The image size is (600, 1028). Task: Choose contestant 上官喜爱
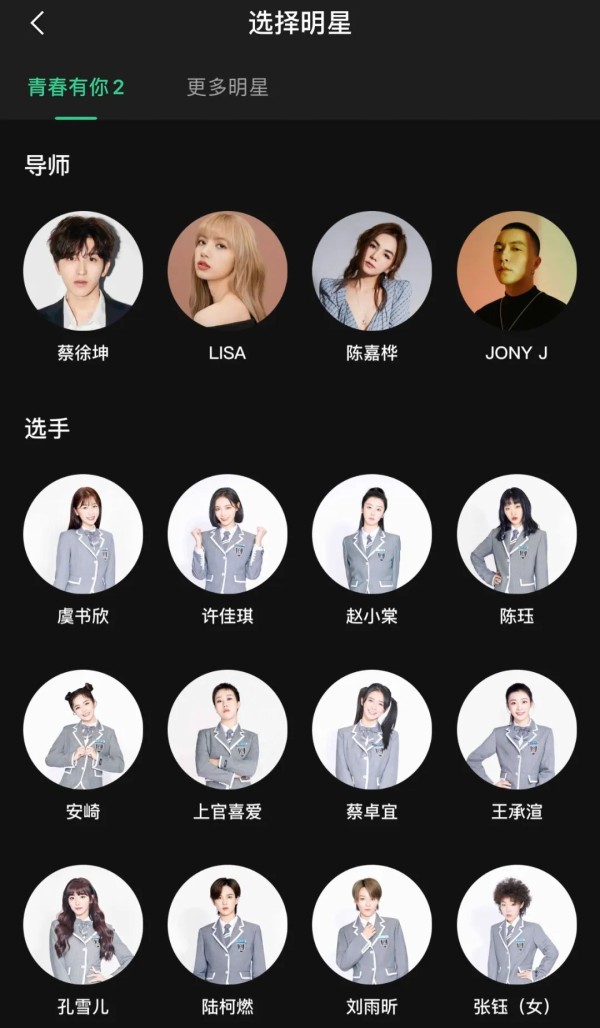(x=227, y=730)
